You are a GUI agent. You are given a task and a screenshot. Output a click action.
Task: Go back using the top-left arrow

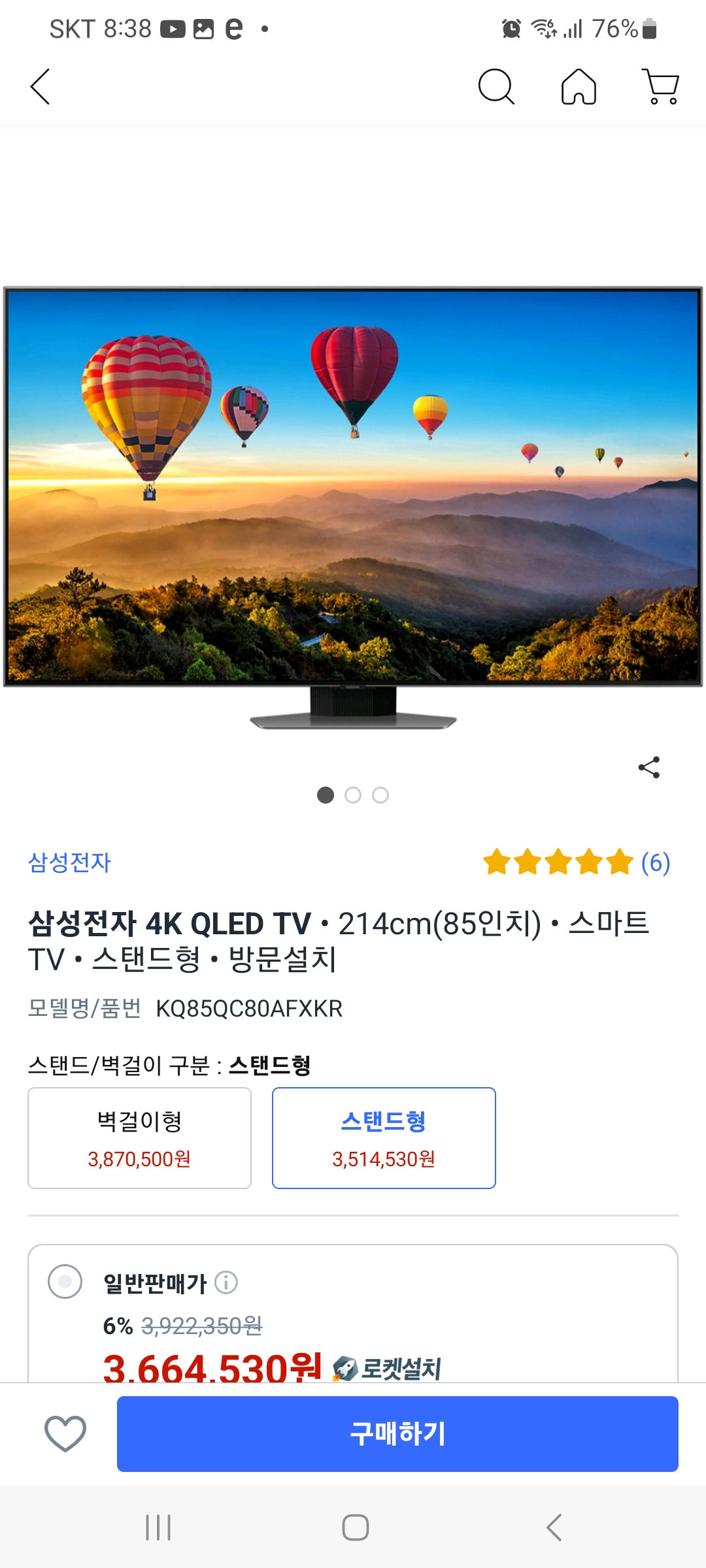pos(41,87)
